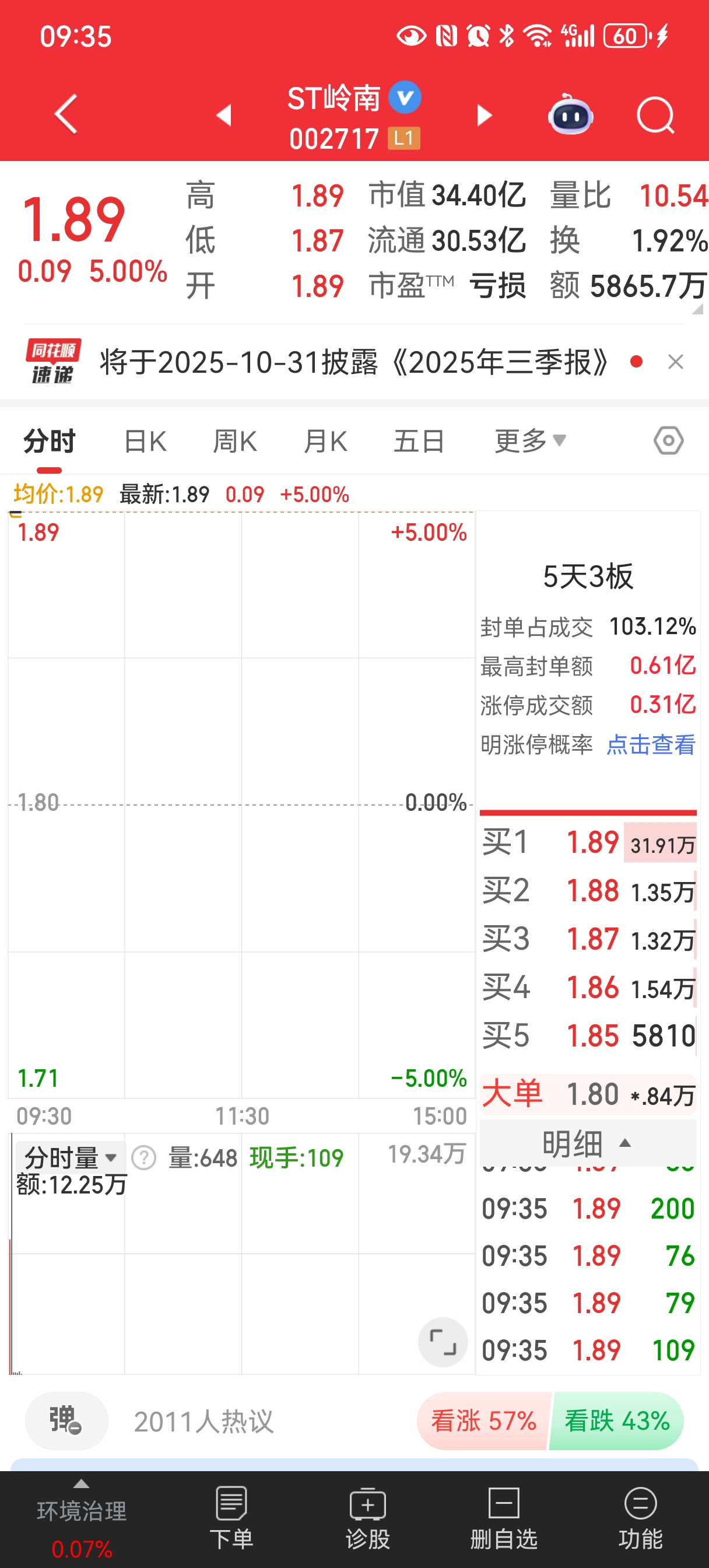Switch to the 周K chart tab
This screenshot has width=709, height=1568.
pyautogui.click(x=235, y=442)
